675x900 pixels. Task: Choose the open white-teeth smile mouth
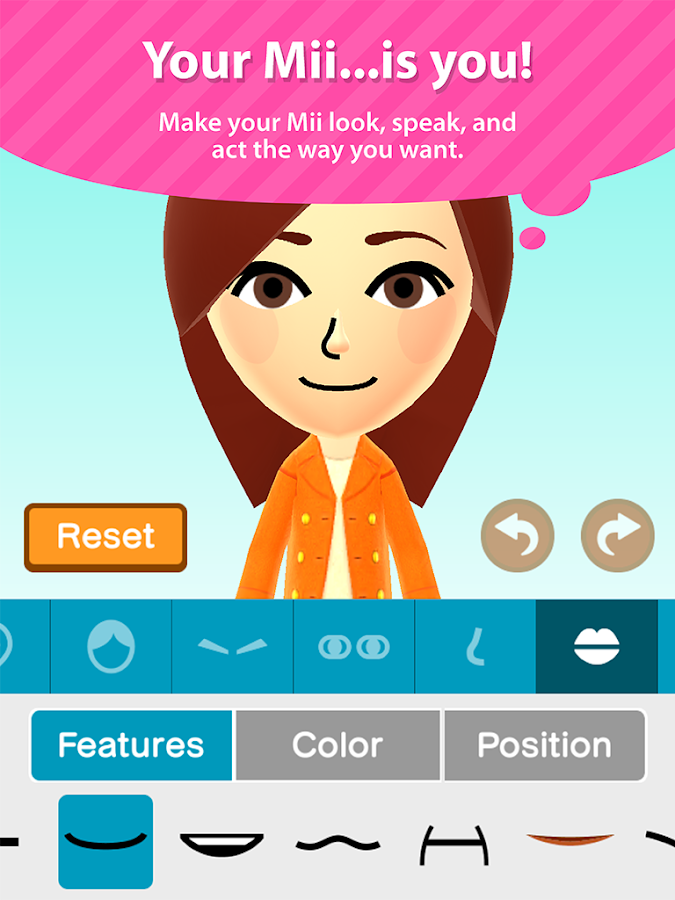coord(221,844)
